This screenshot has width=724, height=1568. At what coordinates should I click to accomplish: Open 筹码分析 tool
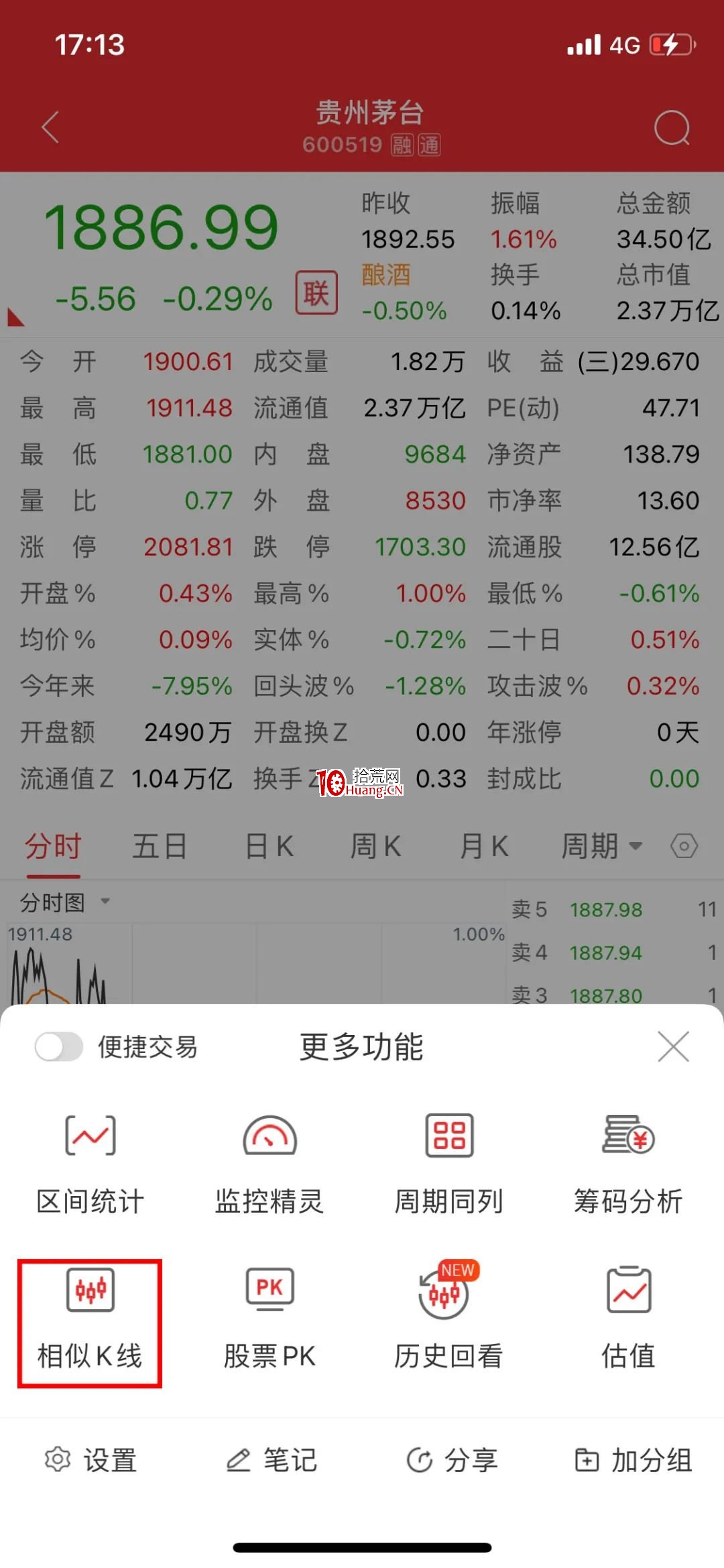[x=628, y=1165]
